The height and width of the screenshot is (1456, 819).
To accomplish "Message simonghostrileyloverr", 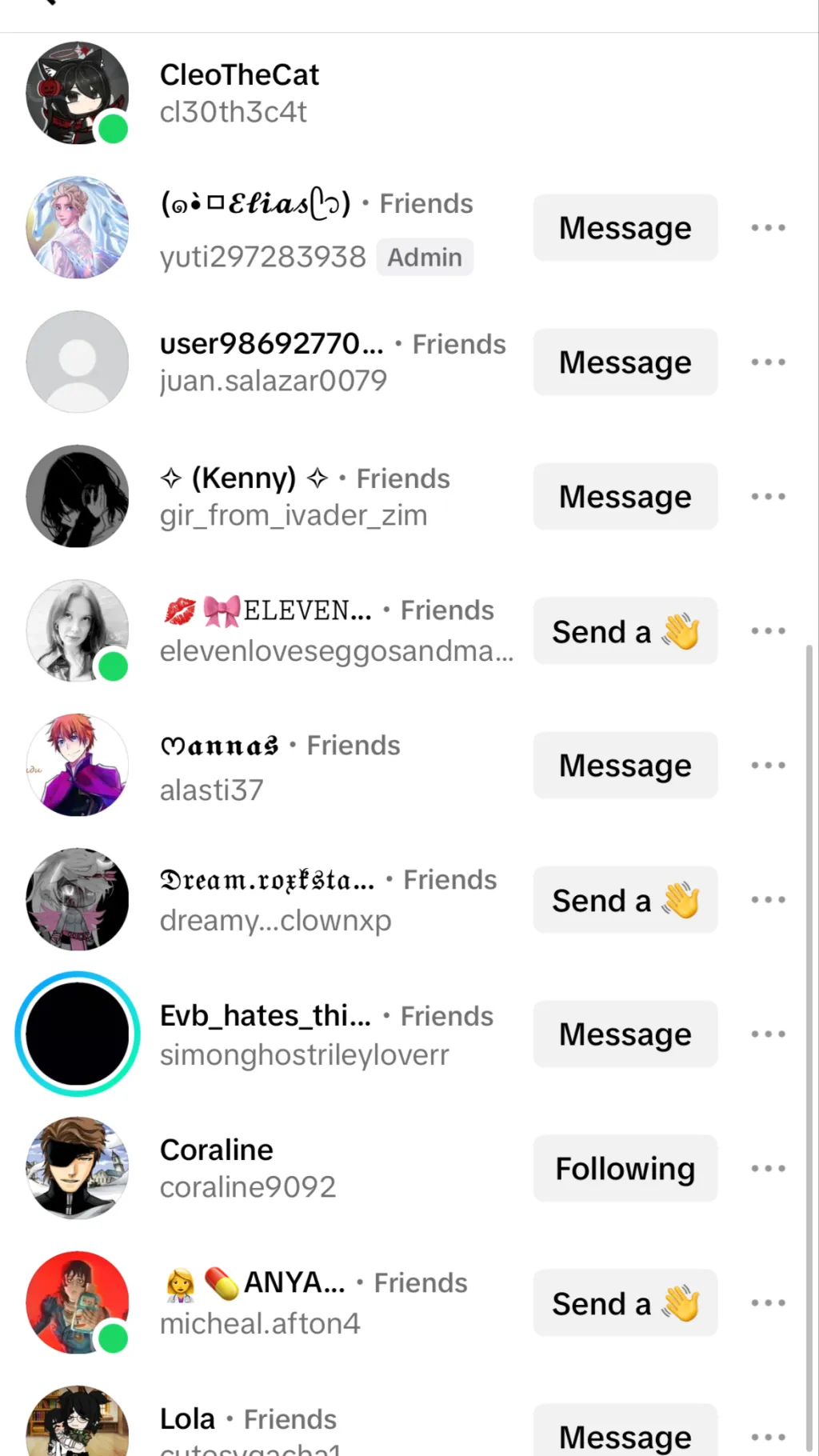I will coord(625,1034).
